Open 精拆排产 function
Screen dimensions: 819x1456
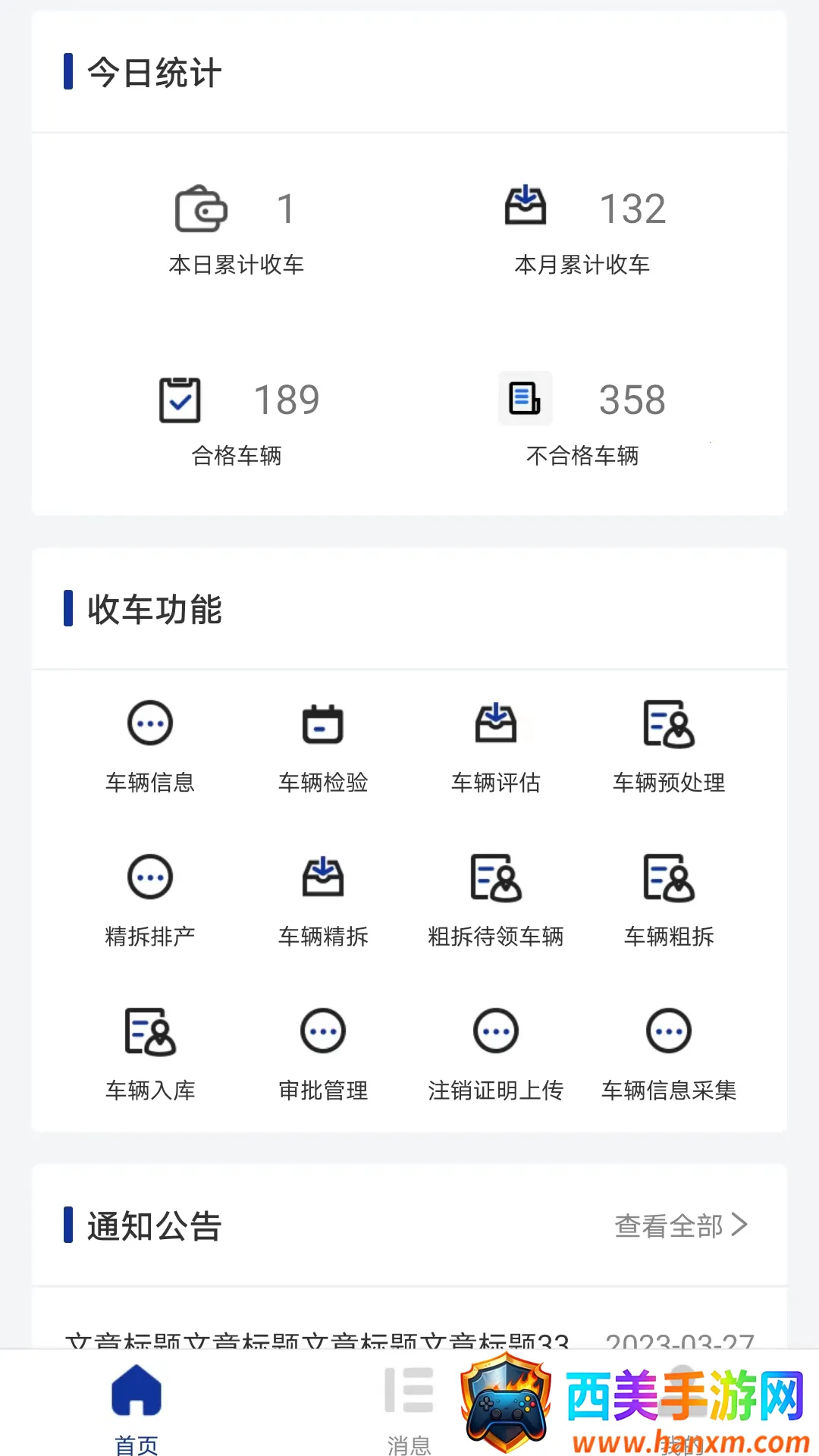[x=150, y=899]
